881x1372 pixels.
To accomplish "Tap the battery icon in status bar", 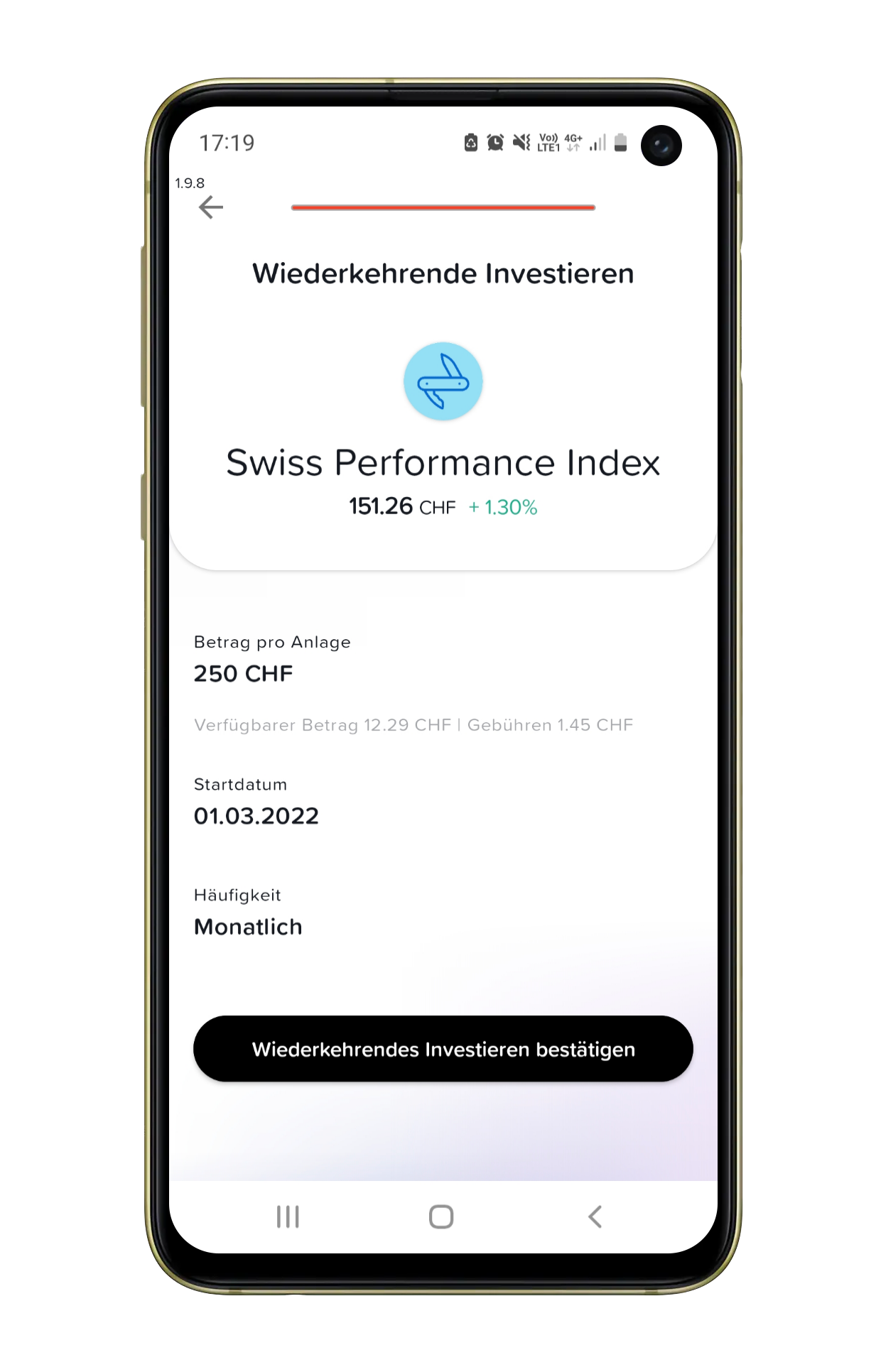I will pyautogui.click(x=620, y=142).
